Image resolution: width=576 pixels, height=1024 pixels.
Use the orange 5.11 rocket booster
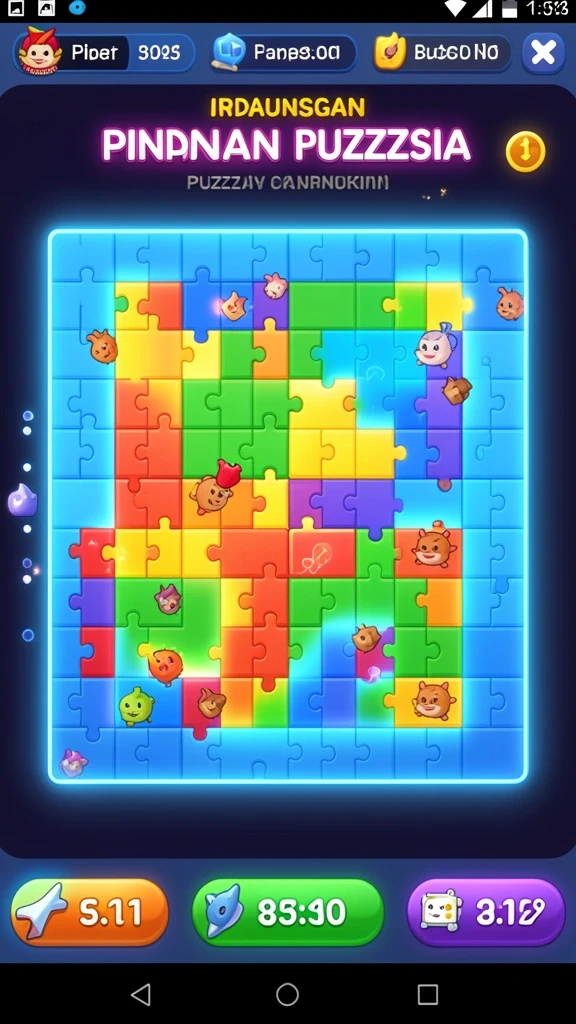click(x=90, y=912)
